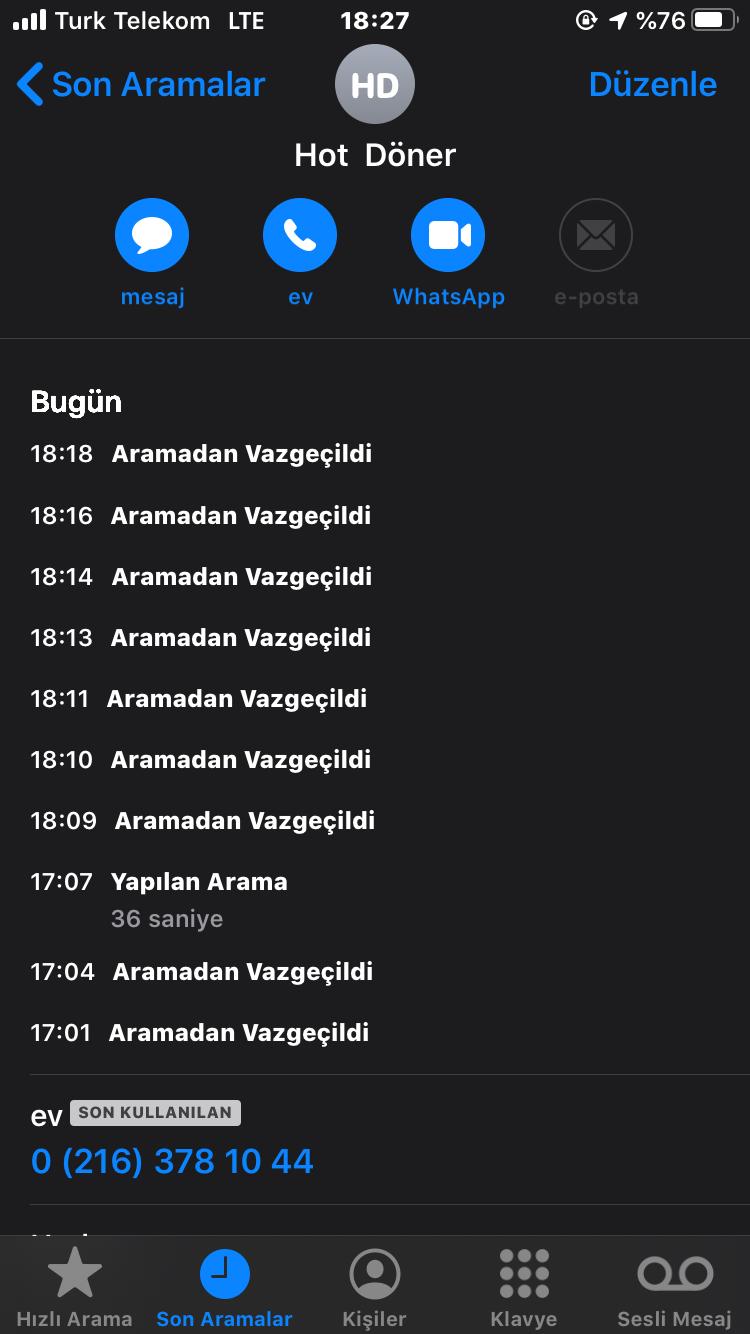Viewport: 750px width, 1334px height.
Task: Switch to the Klavye tab
Action: (x=524, y=1287)
